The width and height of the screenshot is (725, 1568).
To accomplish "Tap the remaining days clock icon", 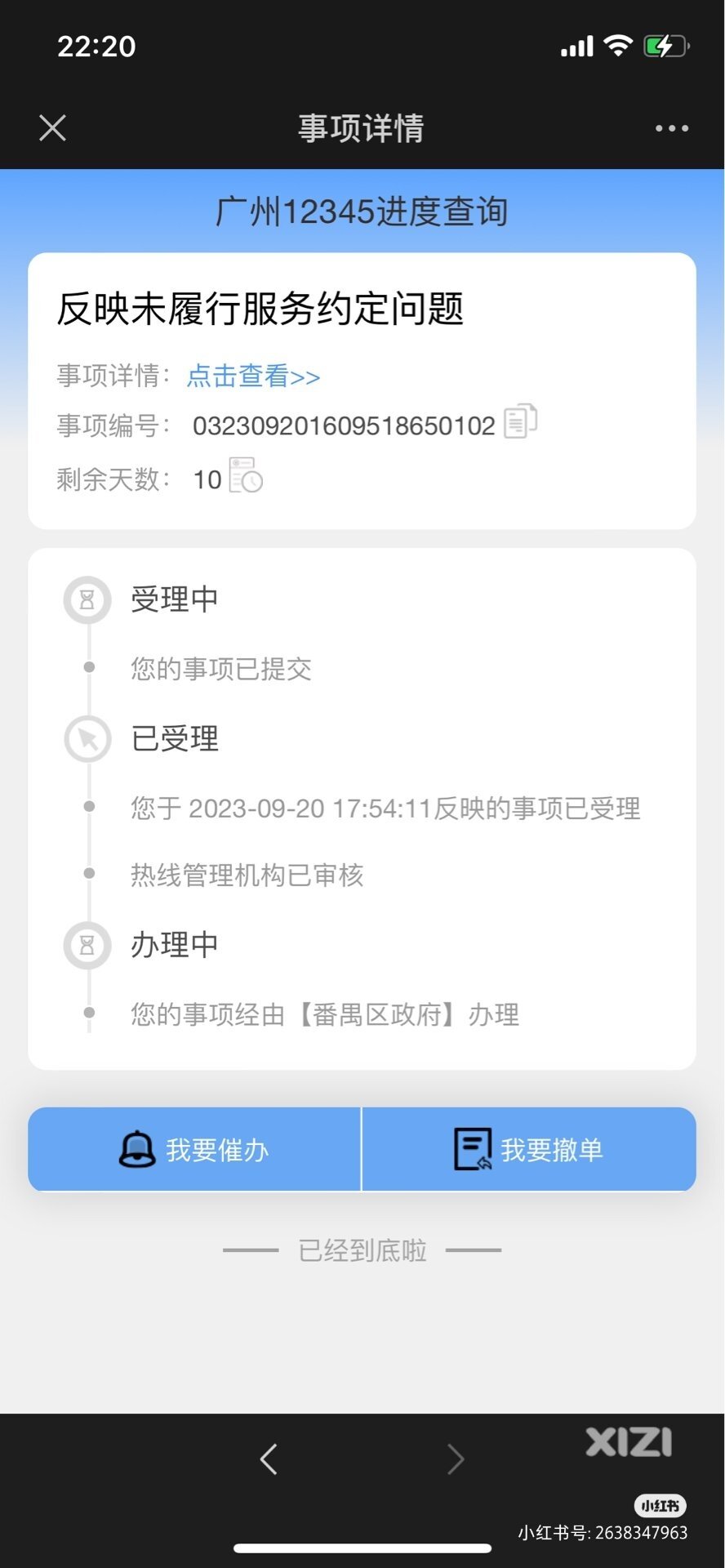I will coord(246,474).
